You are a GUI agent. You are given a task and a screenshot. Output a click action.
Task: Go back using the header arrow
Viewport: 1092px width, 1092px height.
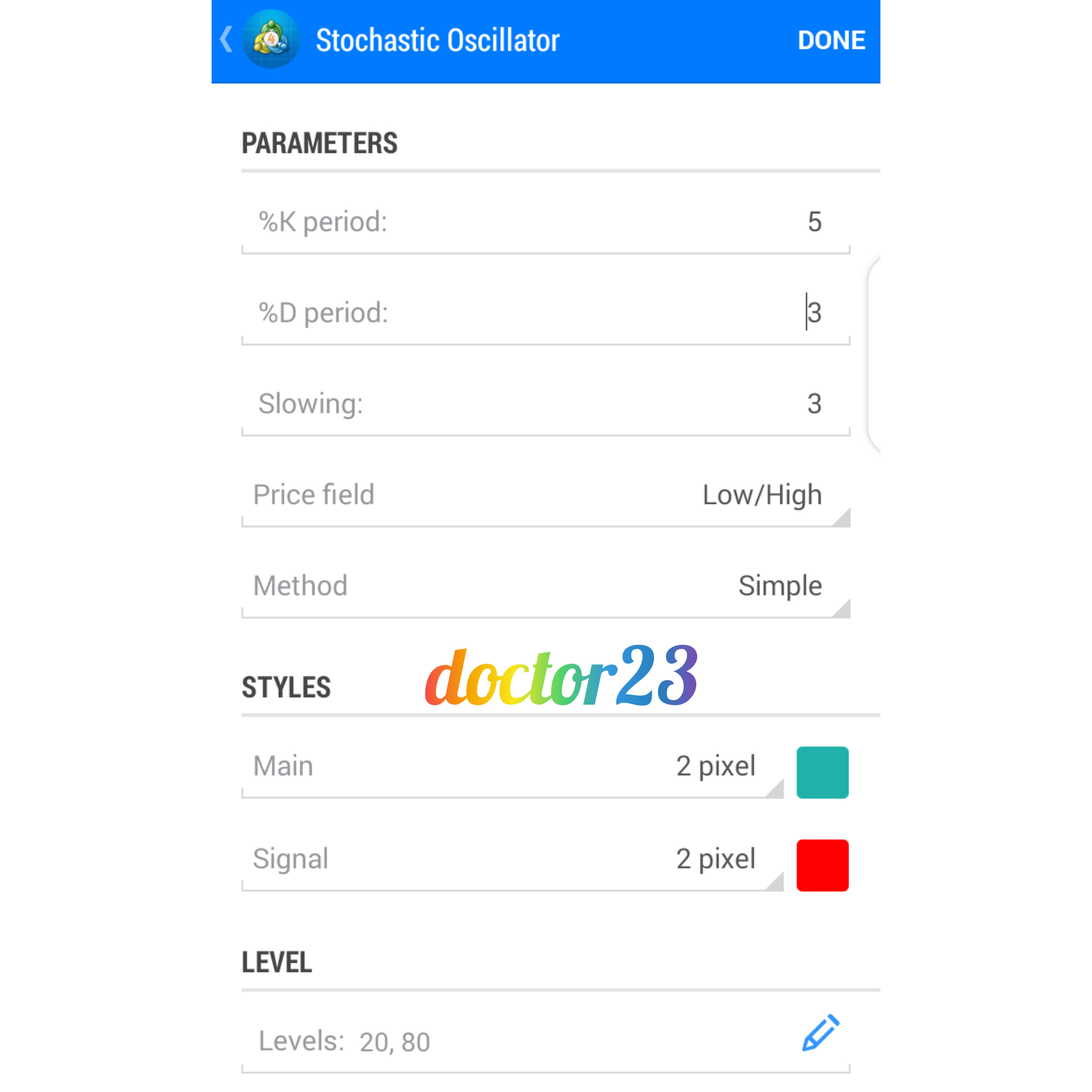(226, 40)
